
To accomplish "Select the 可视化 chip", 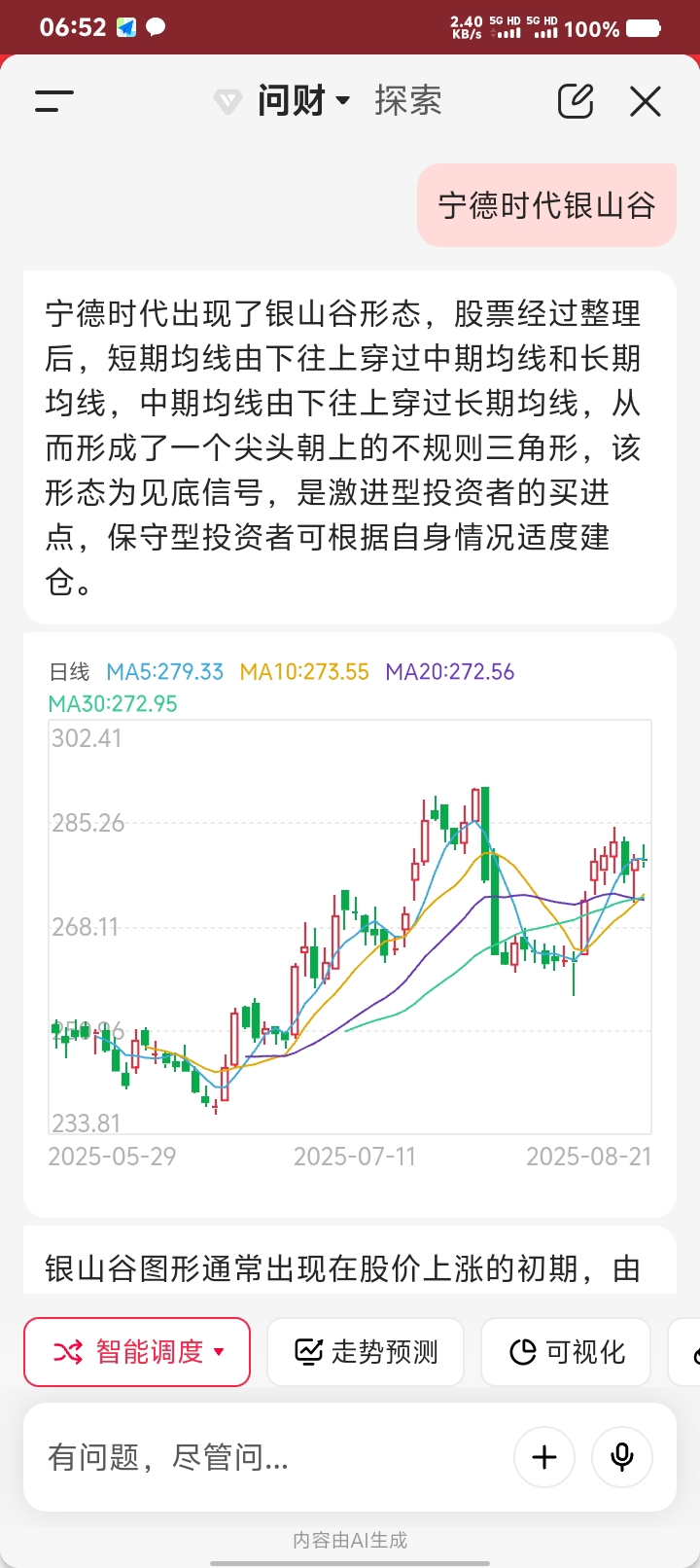I will pyautogui.click(x=566, y=1352).
